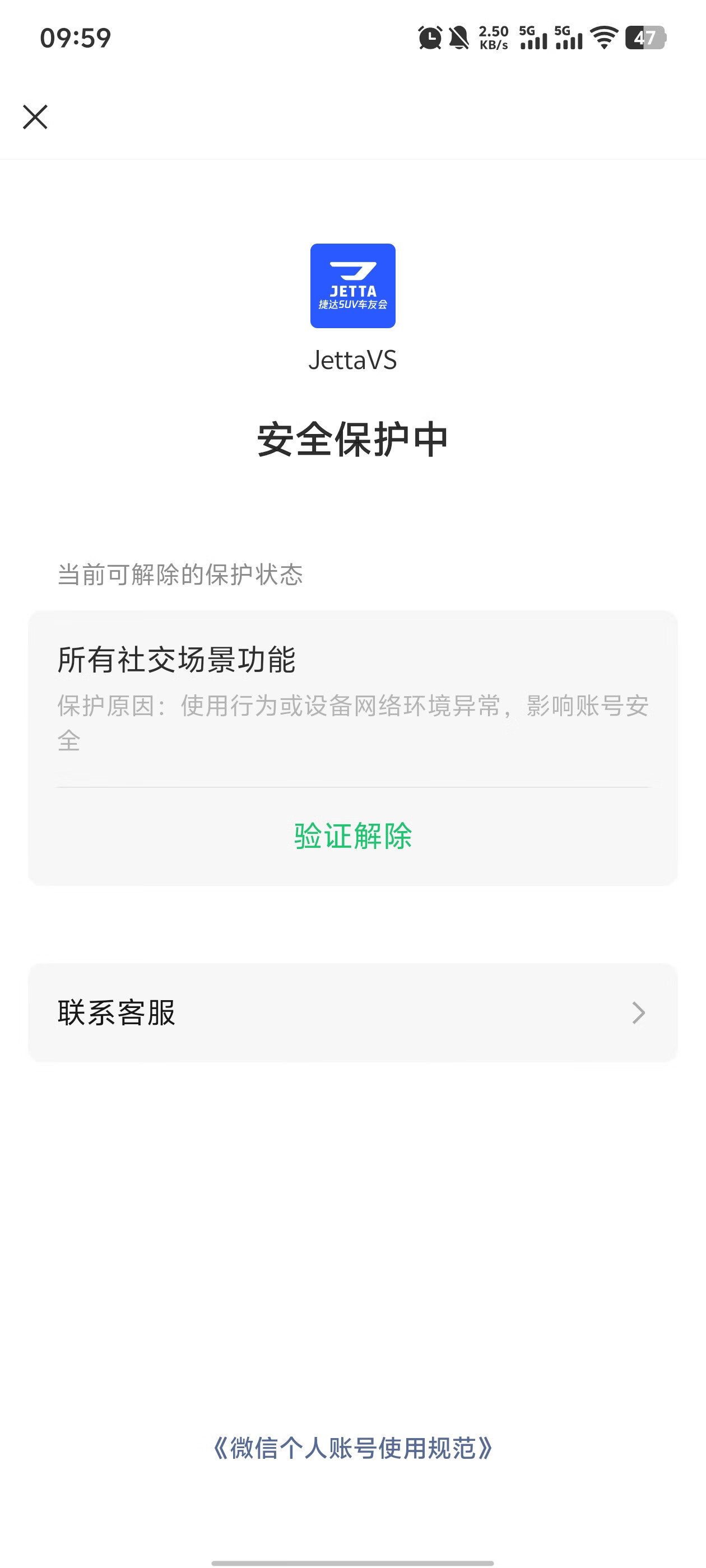Select 当前可解除的保护状态 section header
The image size is (706, 1568).
point(181,573)
